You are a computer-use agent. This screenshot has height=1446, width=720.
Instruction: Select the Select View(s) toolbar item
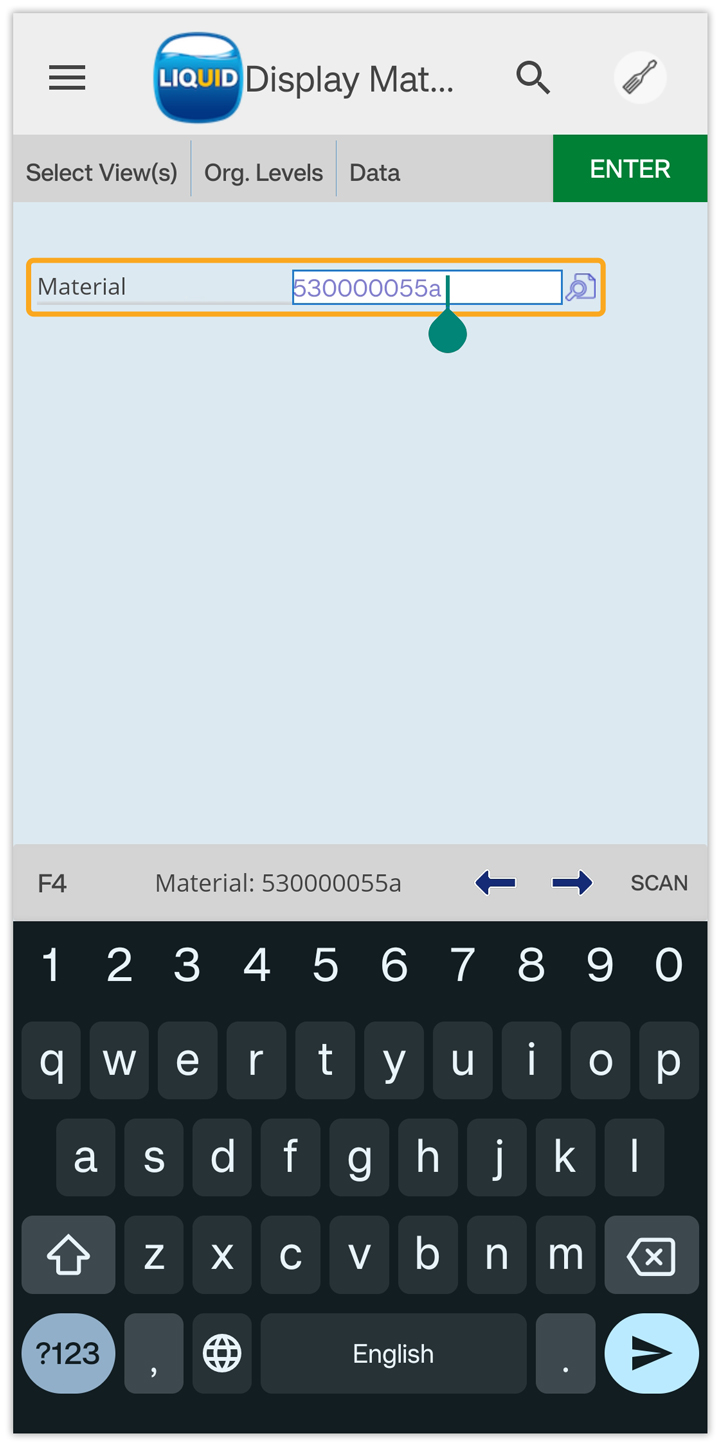[x=102, y=172]
